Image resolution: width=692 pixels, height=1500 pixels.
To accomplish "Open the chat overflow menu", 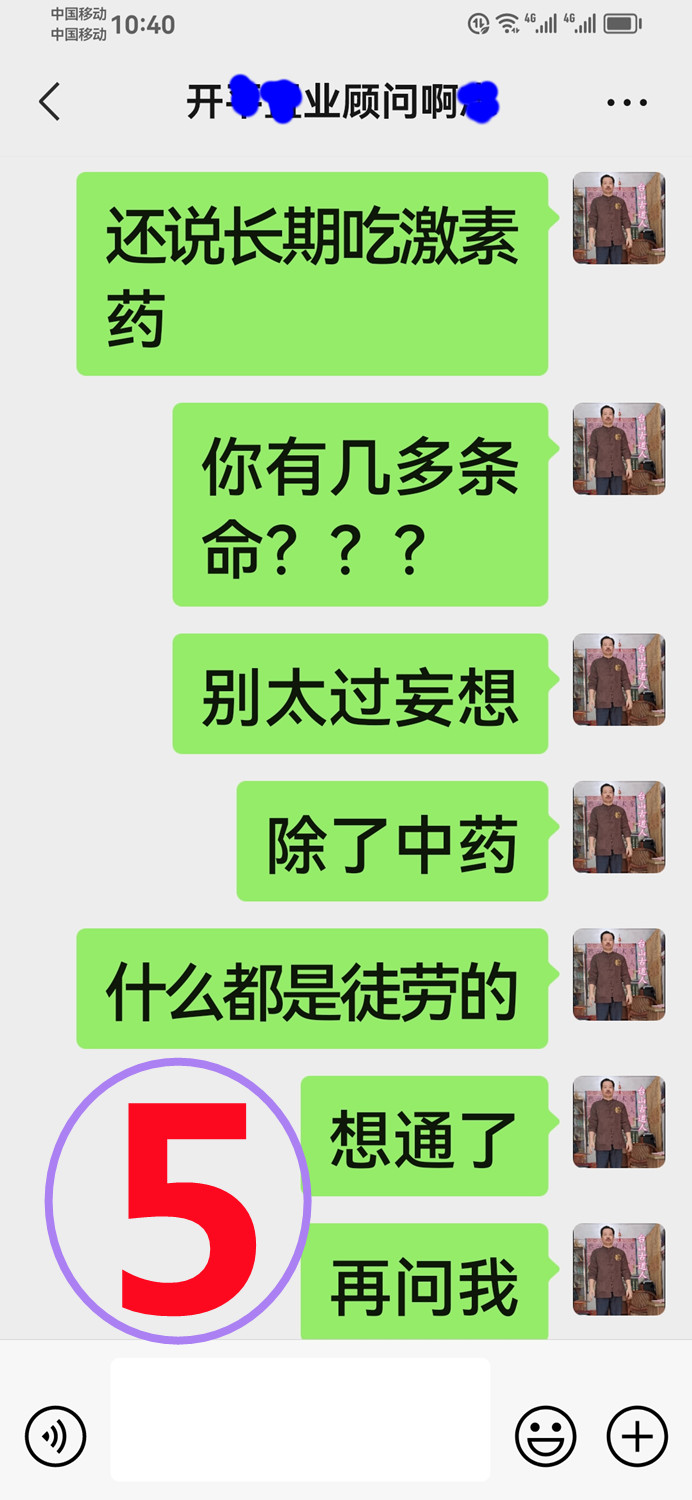I will click(x=627, y=102).
